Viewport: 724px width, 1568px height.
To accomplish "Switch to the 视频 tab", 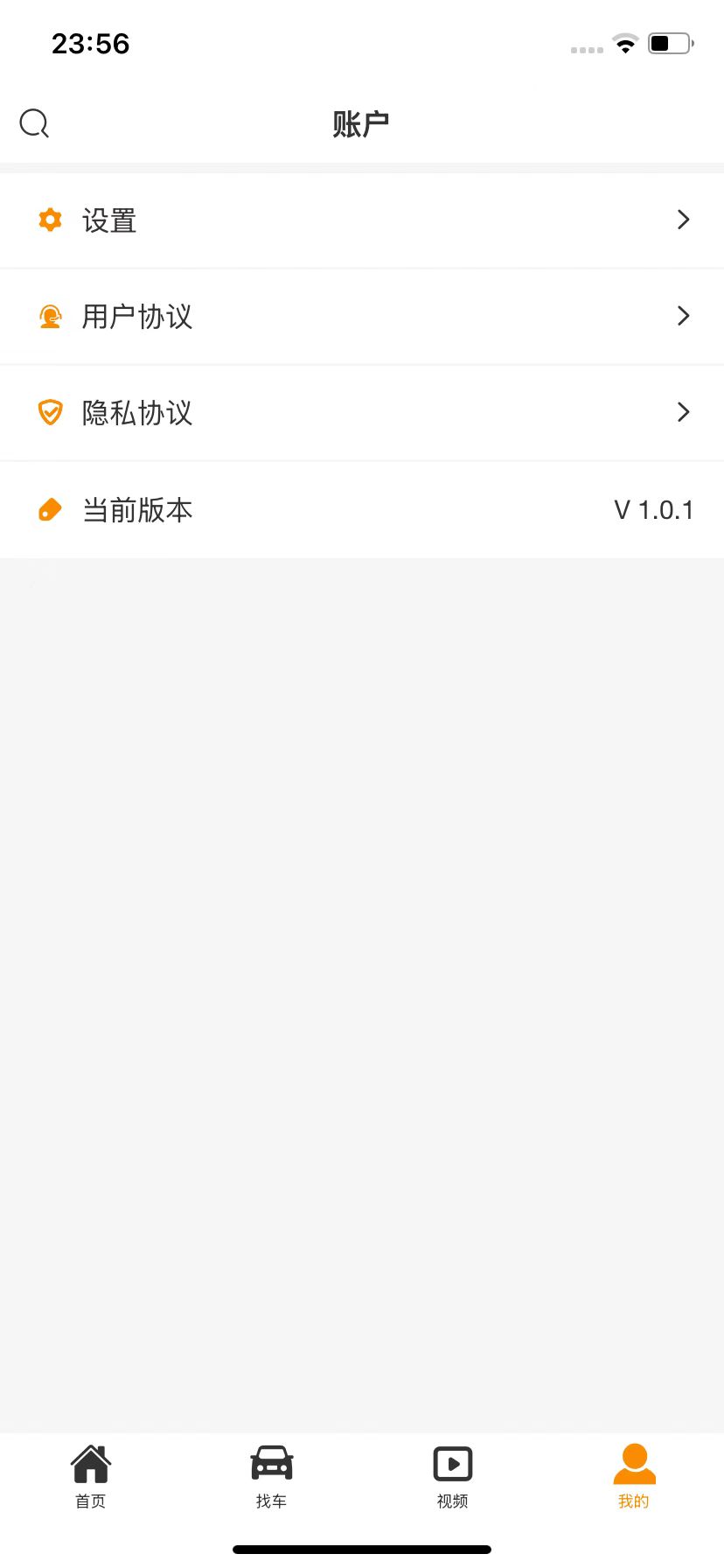I will [x=452, y=1476].
